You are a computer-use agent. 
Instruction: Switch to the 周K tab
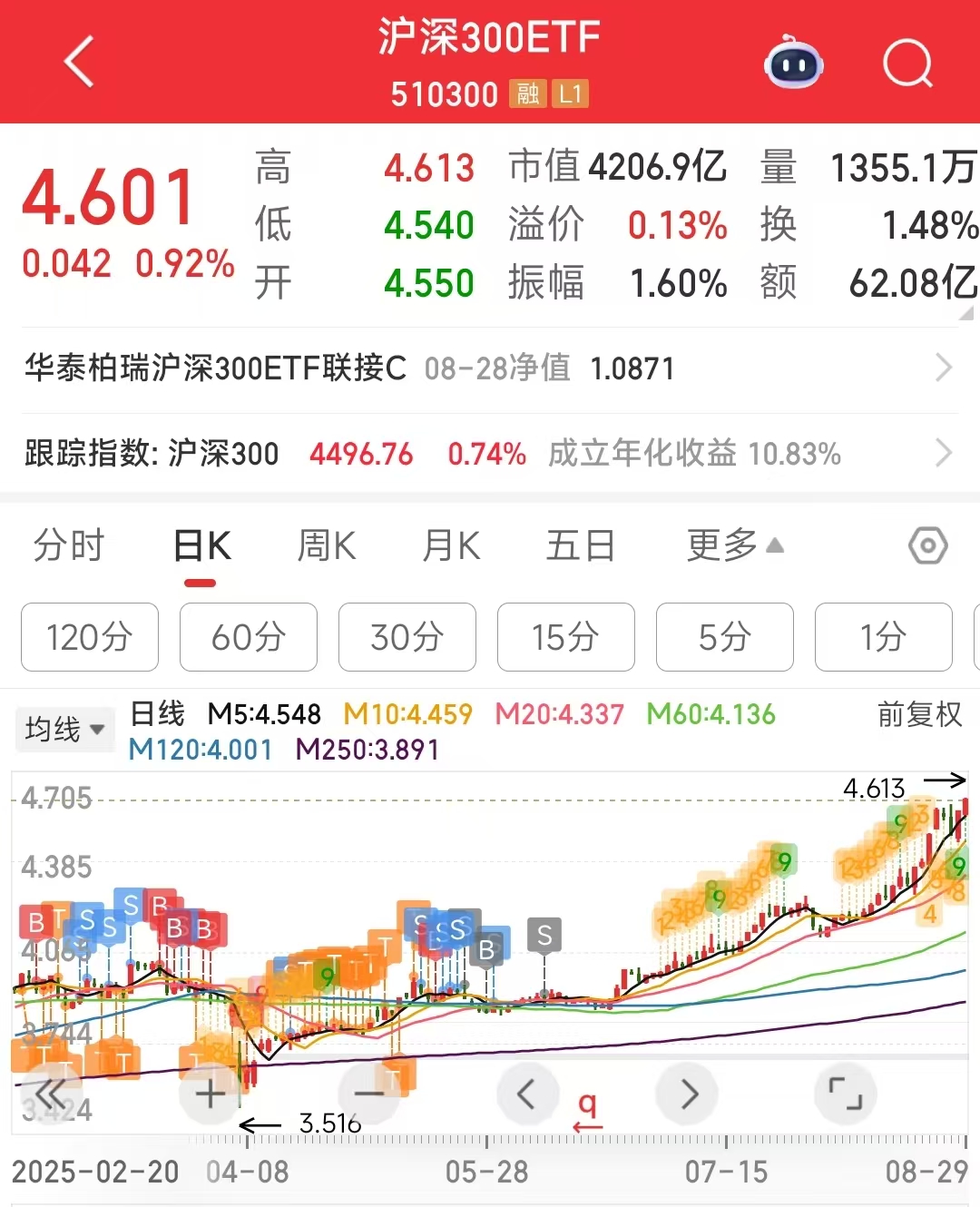click(327, 546)
